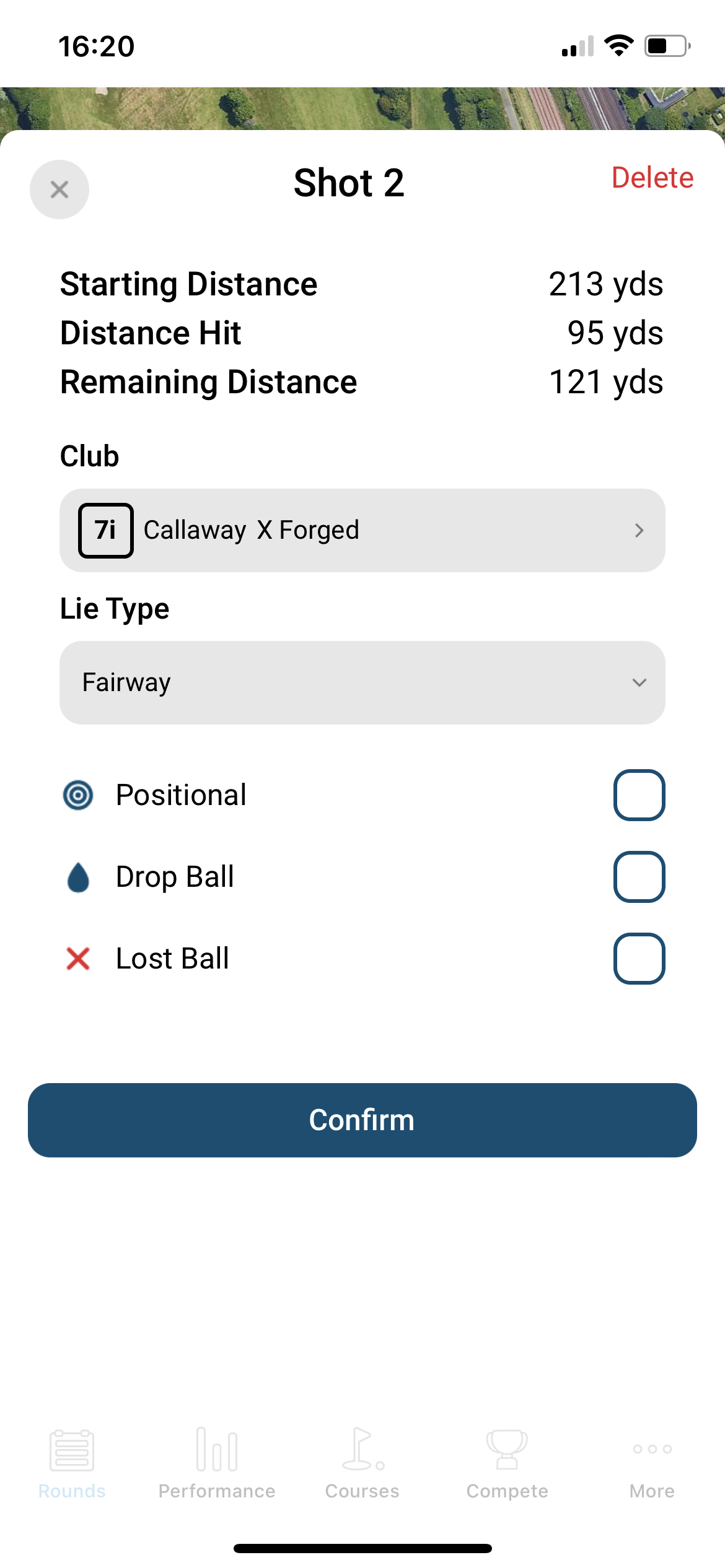
Task: Expand the Lie Type dropdown
Action: [x=362, y=682]
